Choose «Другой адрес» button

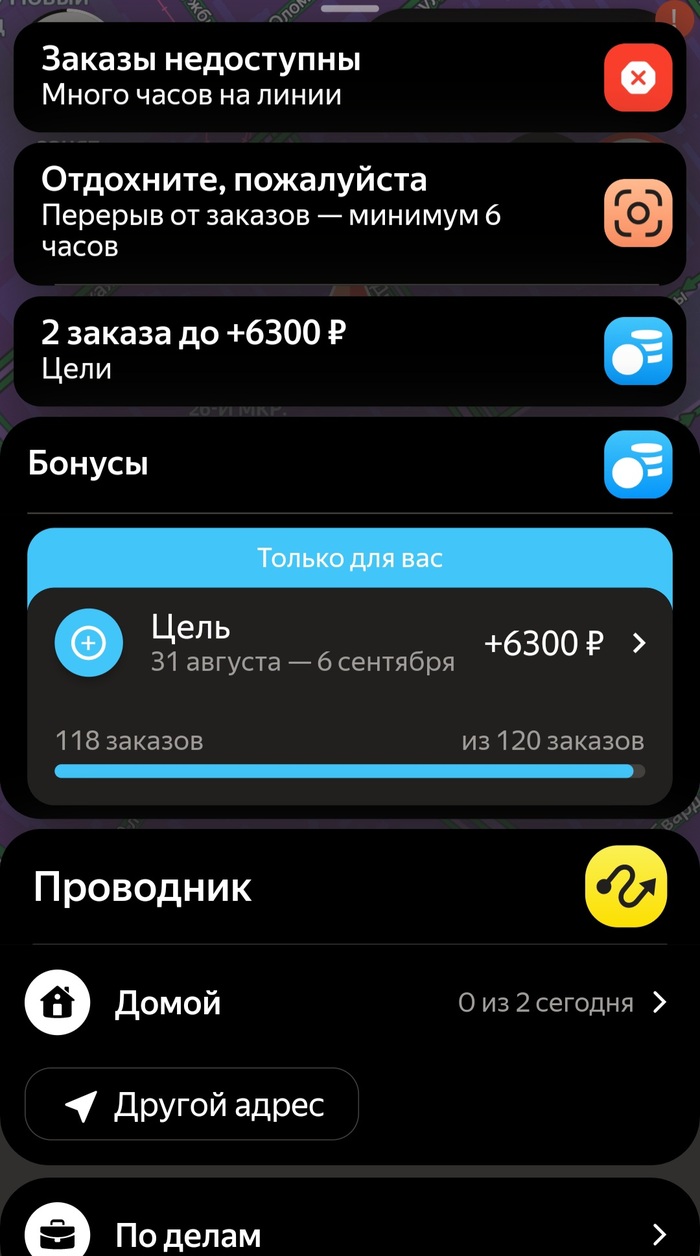[192, 1104]
